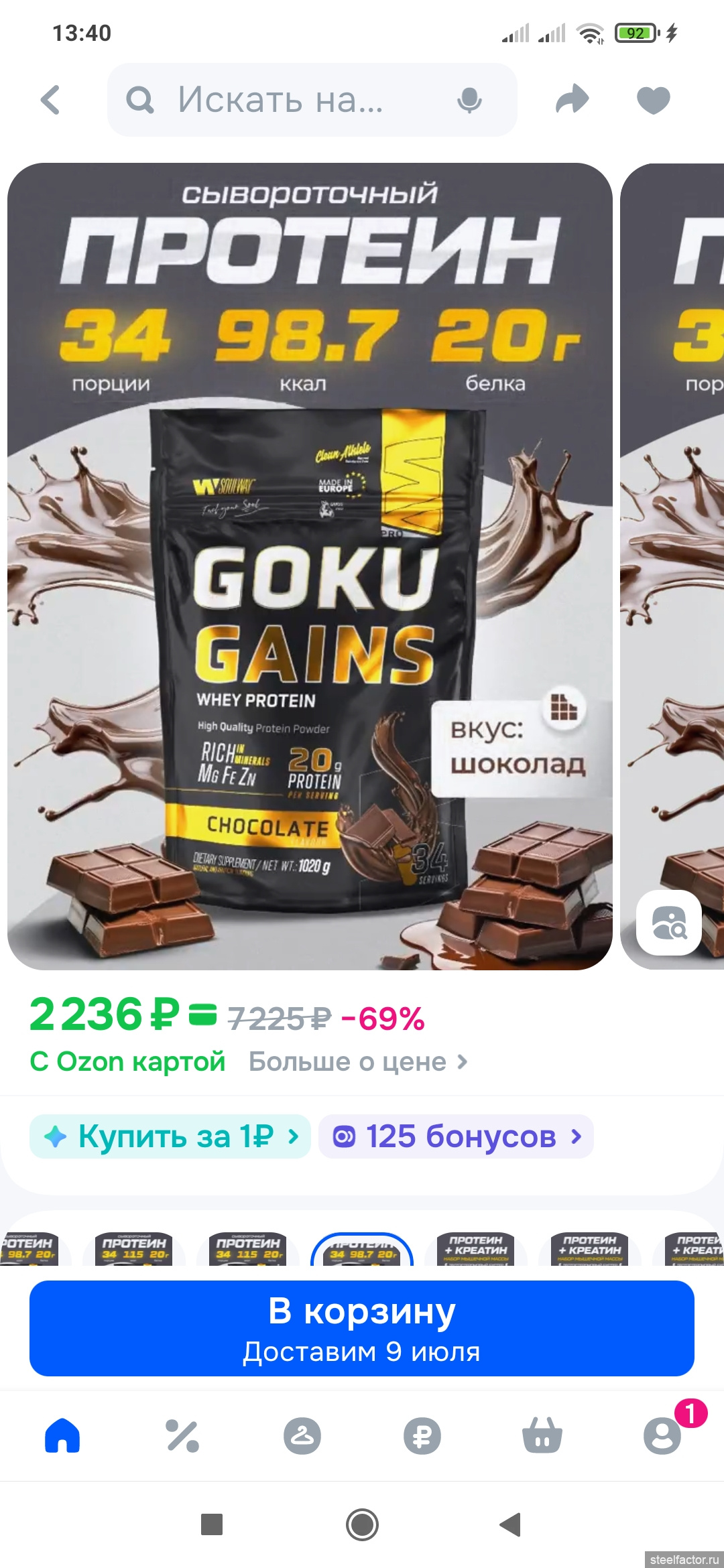Screen dimensions: 724x1568
Task: Switch to the home tab
Action: pyautogui.click(x=62, y=1436)
